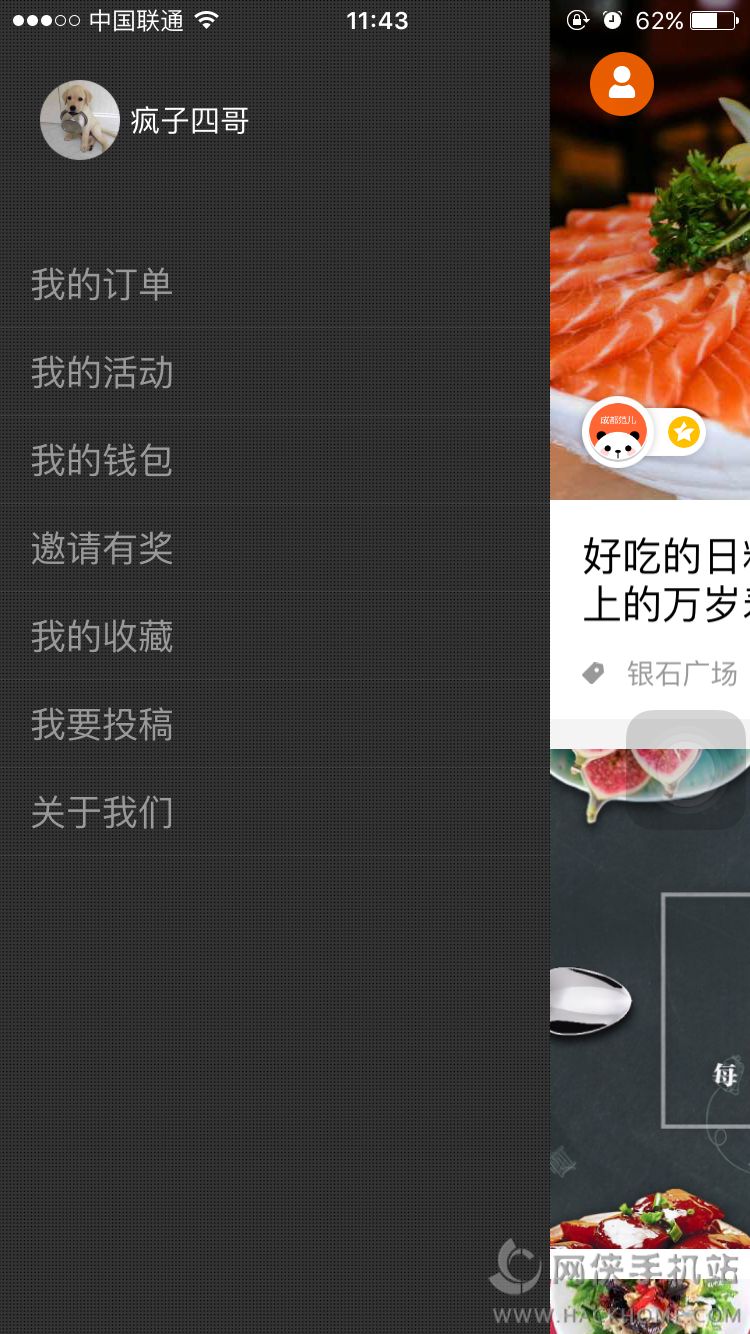
Task: View 我的收藏 favorites
Action: pyautogui.click(x=275, y=637)
